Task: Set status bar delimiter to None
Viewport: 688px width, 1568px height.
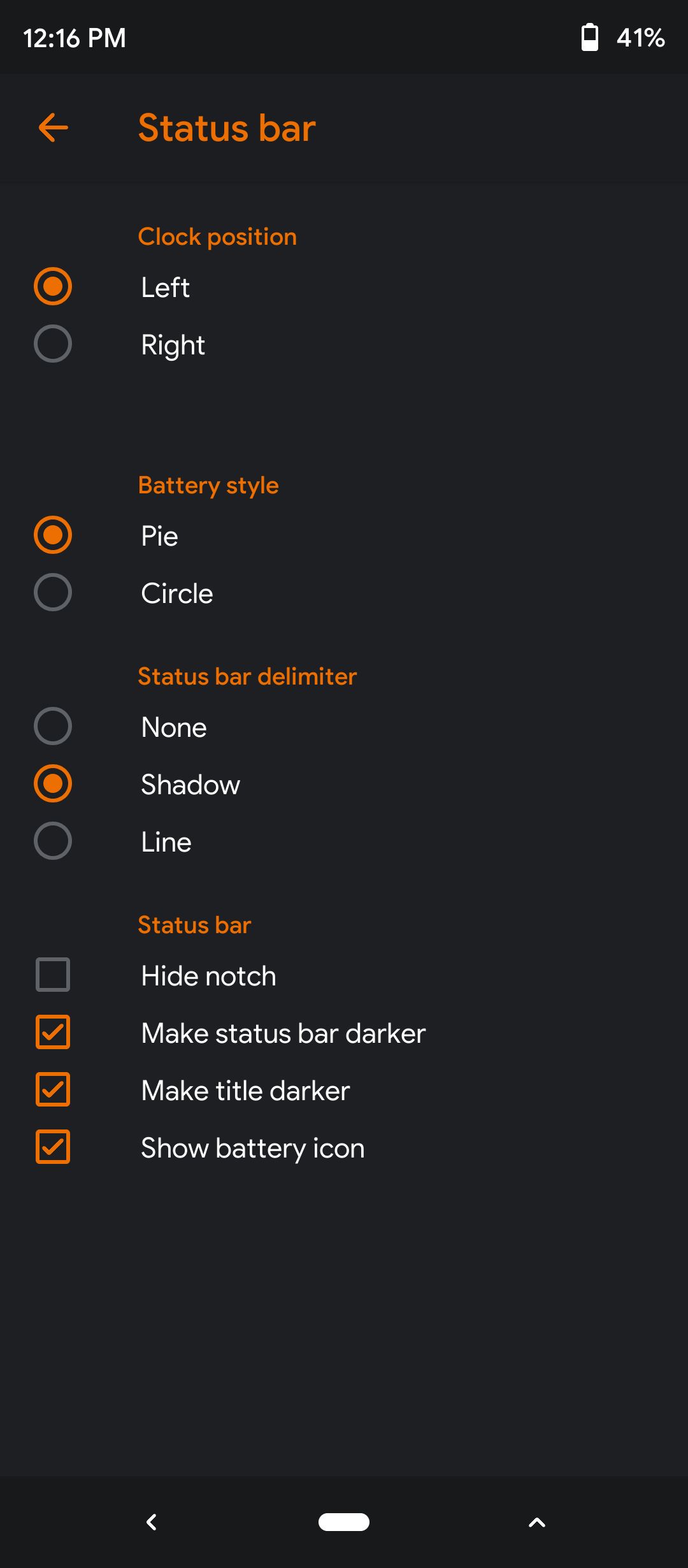Action: coord(53,727)
